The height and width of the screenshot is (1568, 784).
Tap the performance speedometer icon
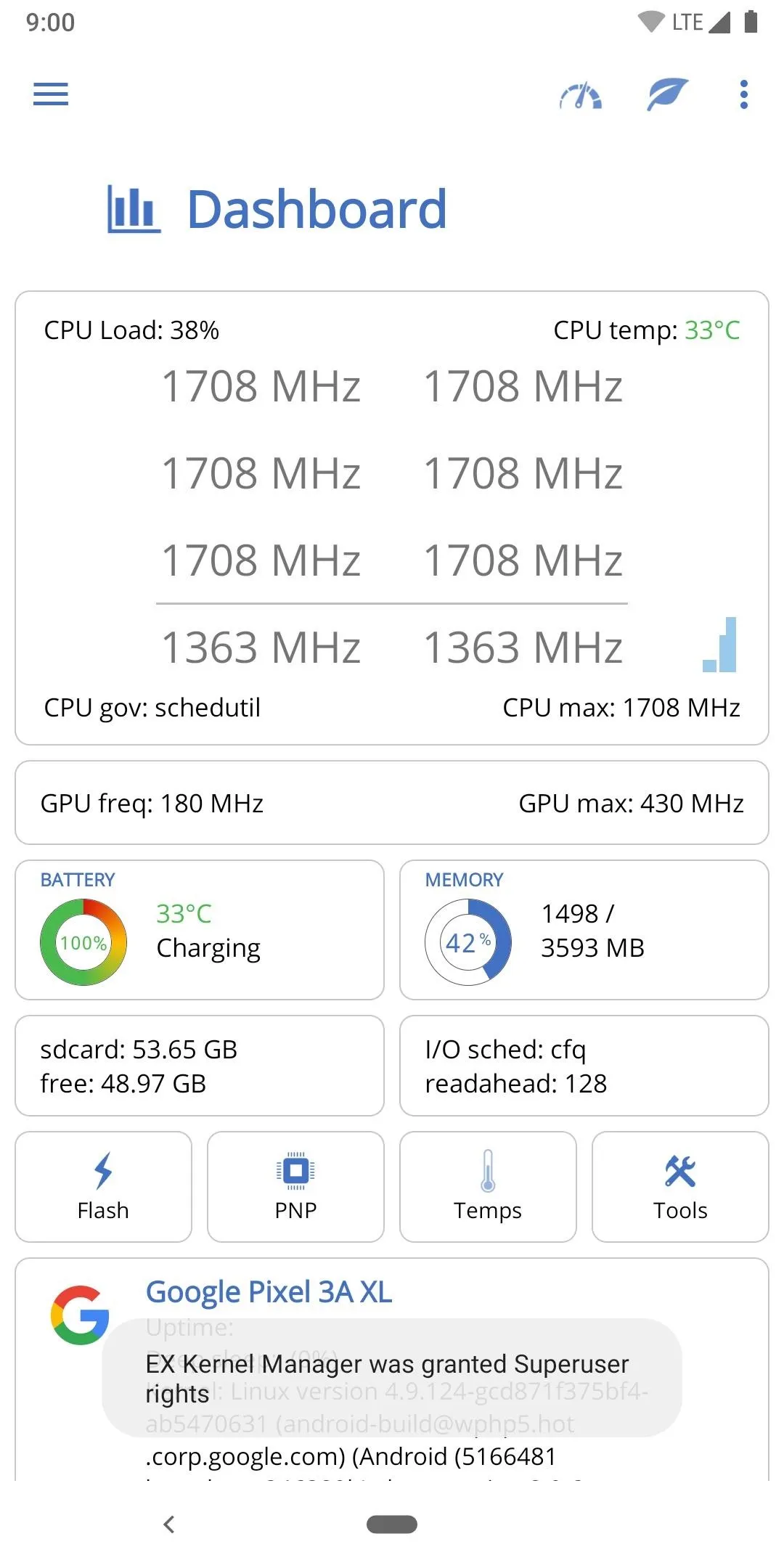tap(580, 95)
